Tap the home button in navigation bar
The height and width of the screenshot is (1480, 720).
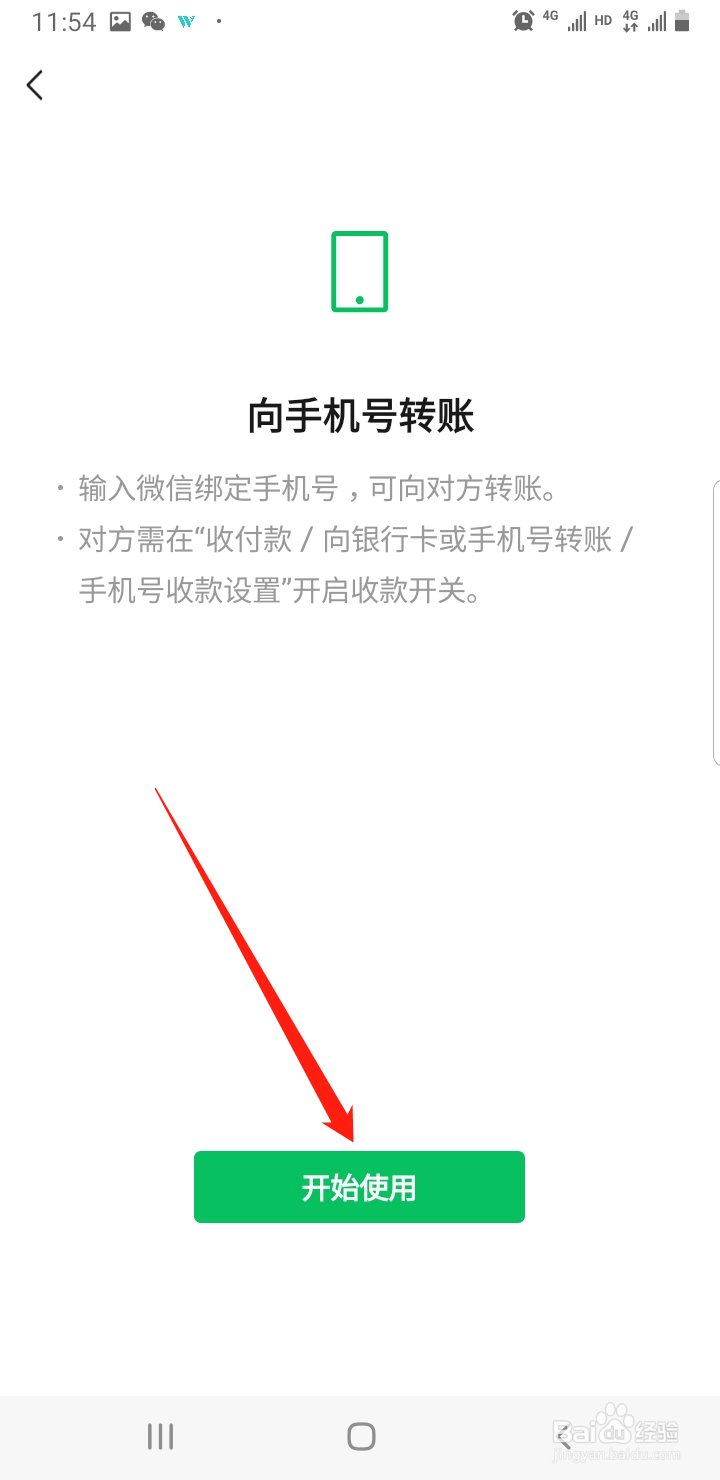click(359, 1436)
